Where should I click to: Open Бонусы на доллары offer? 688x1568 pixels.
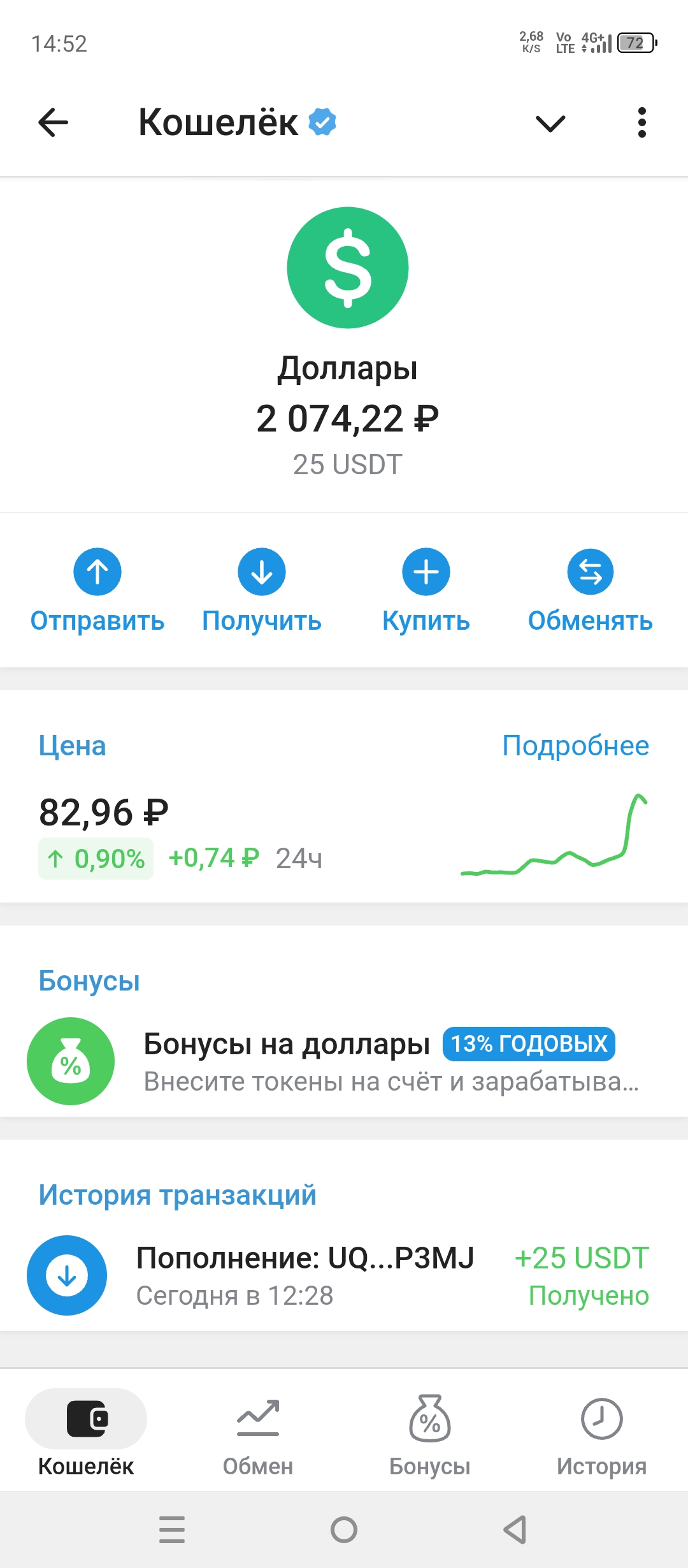344,1061
